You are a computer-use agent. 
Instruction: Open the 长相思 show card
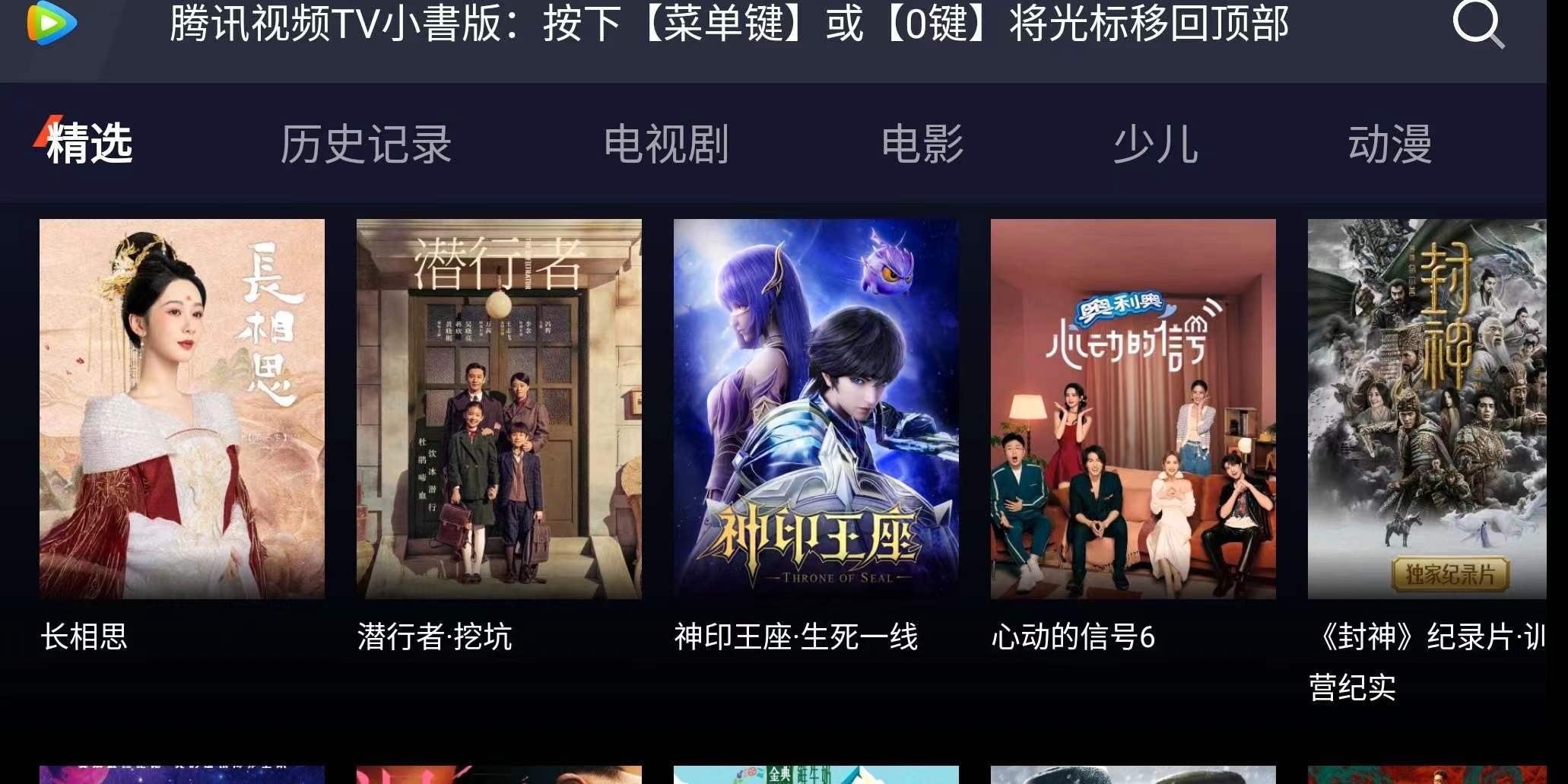(182, 409)
